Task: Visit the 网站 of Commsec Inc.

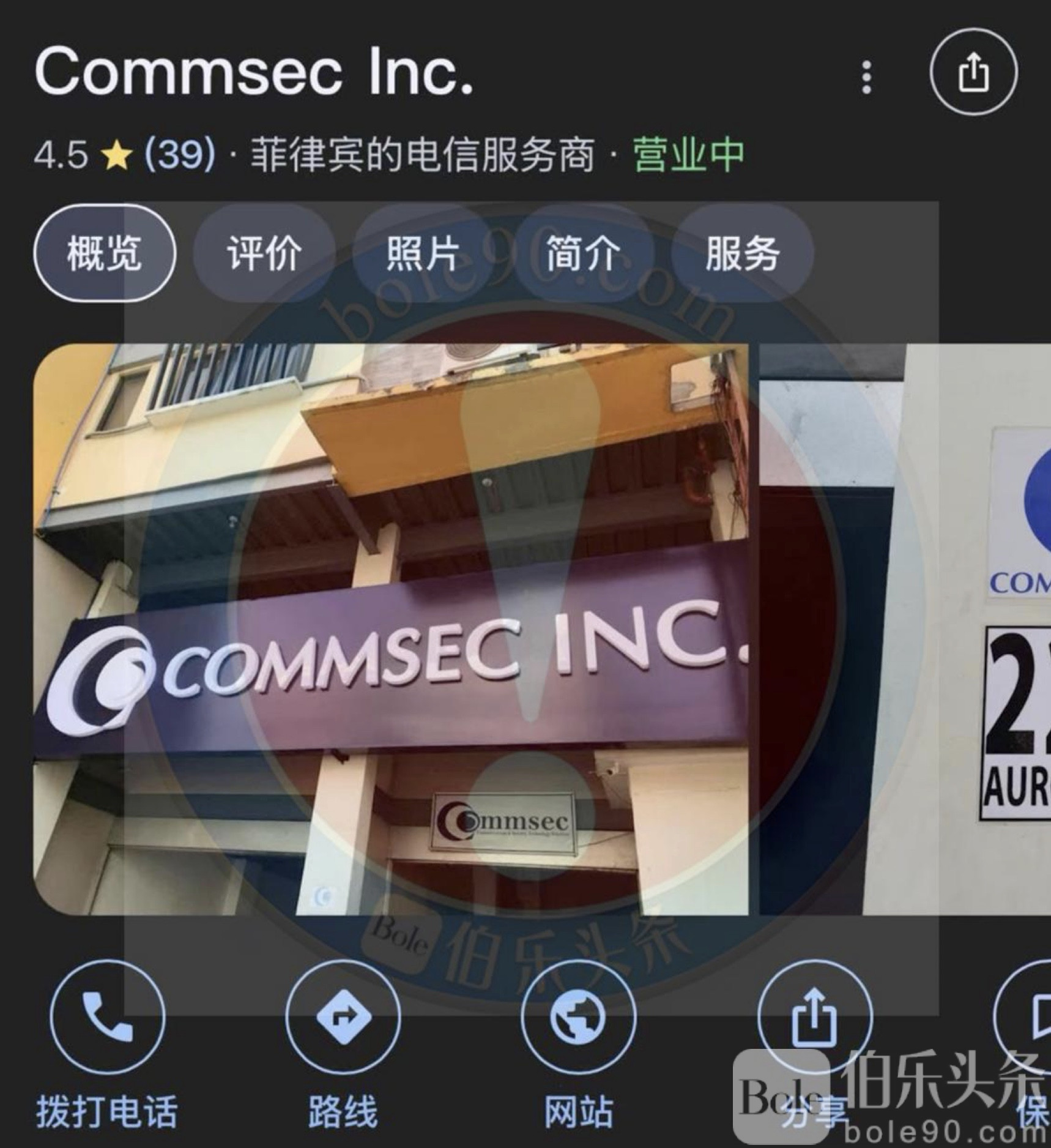Action: (578, 1018)
